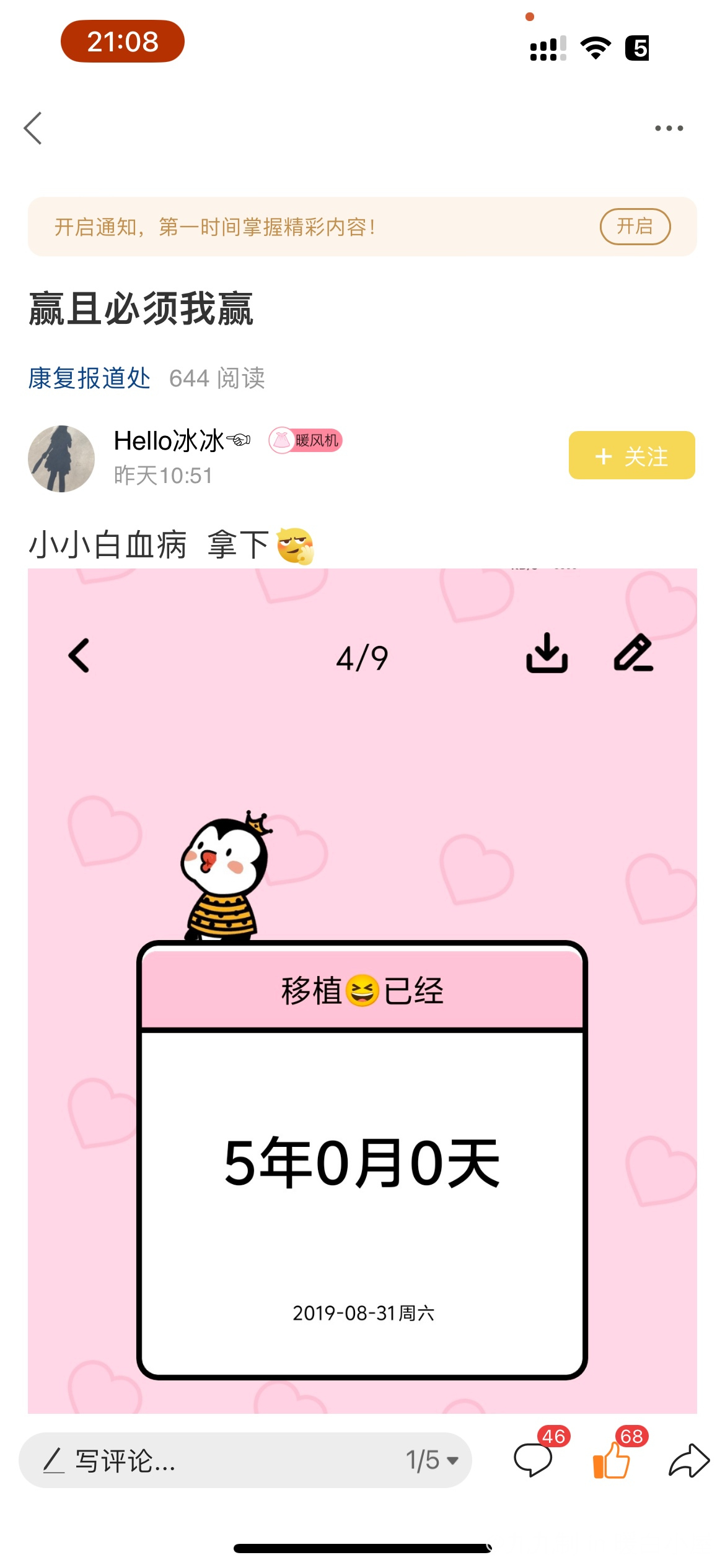Open the 46 comments
The image size is (725, 1568).
click(x=534, y=1460)
